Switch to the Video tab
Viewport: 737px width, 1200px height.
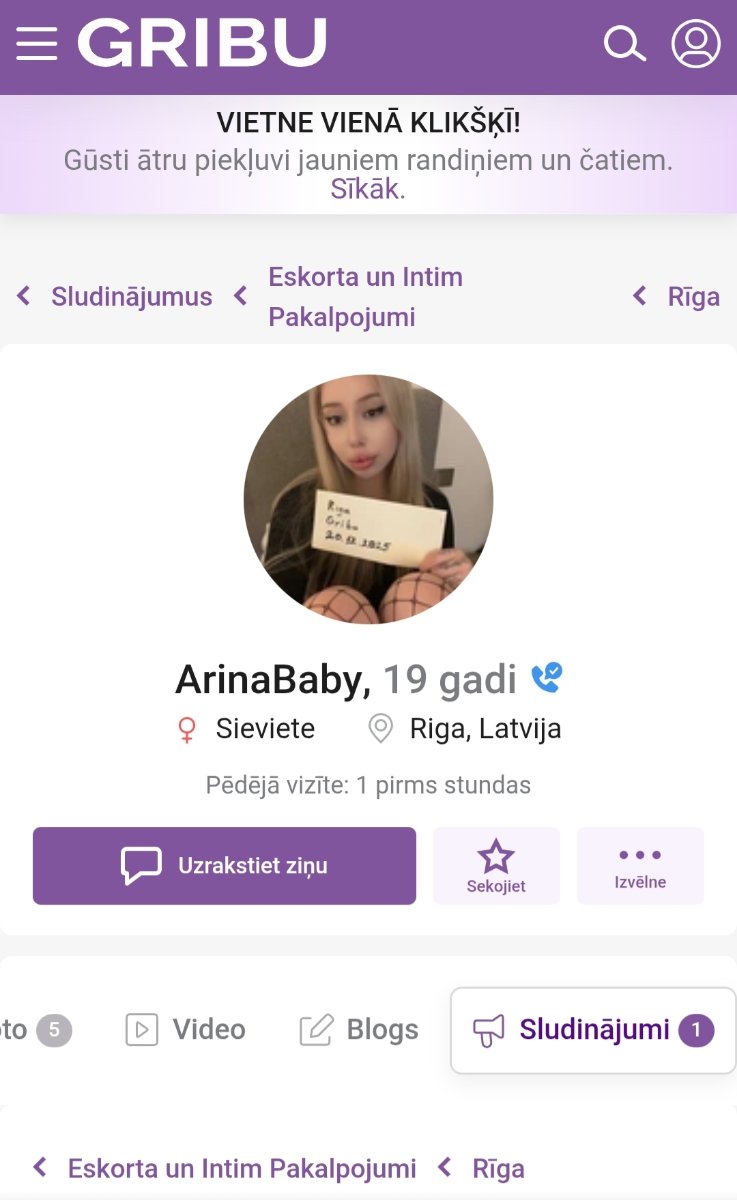pos(186,1029)
